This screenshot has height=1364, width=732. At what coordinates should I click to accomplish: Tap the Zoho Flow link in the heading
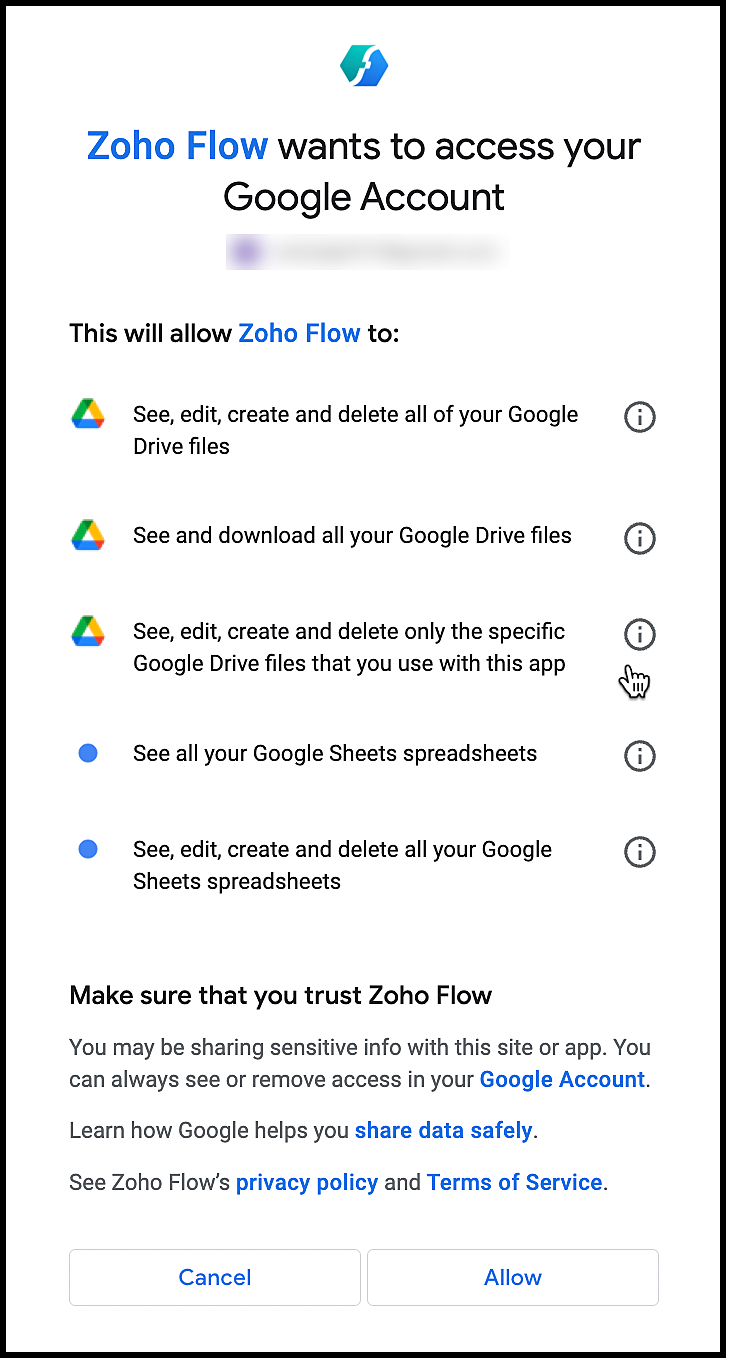[x=177, y=146]
